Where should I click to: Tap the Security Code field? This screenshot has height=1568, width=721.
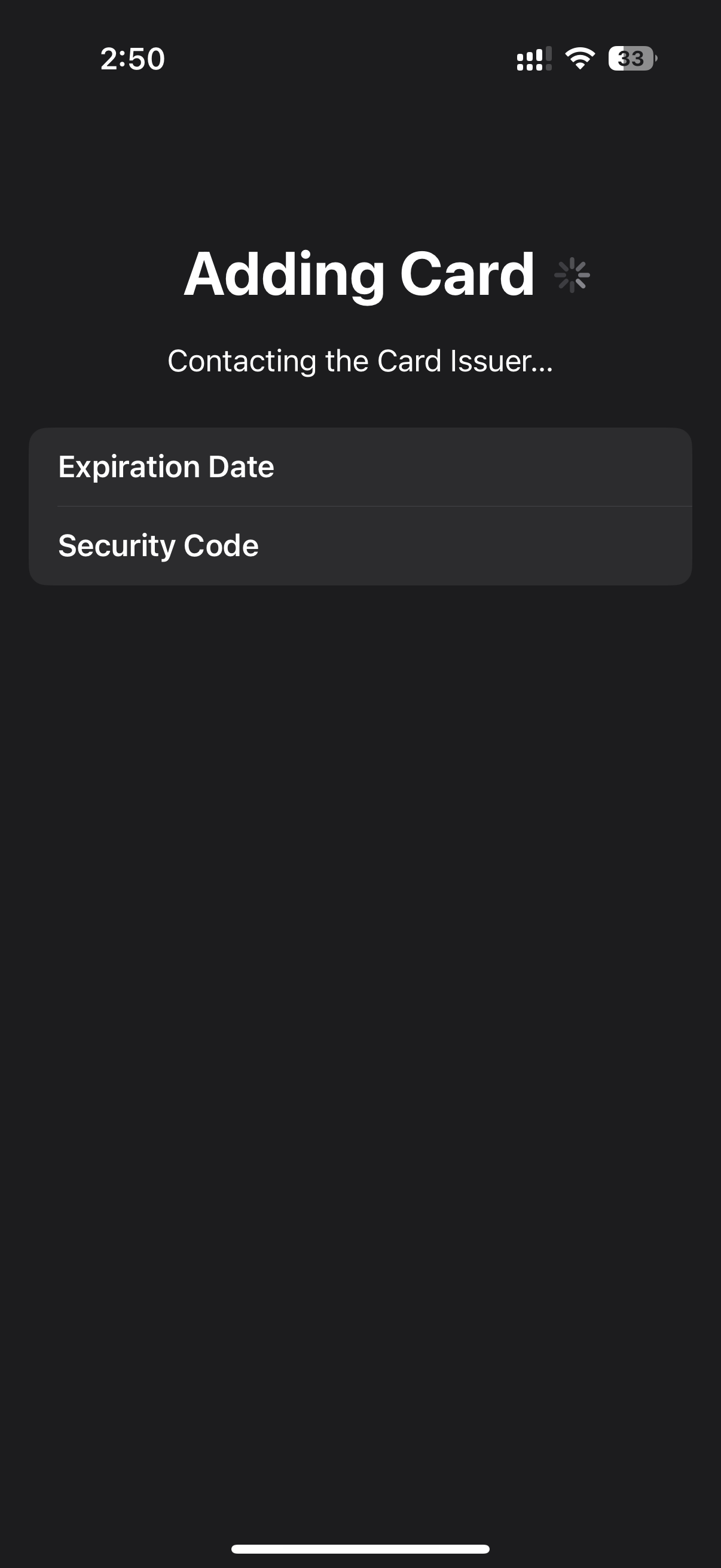click(360, 546)
